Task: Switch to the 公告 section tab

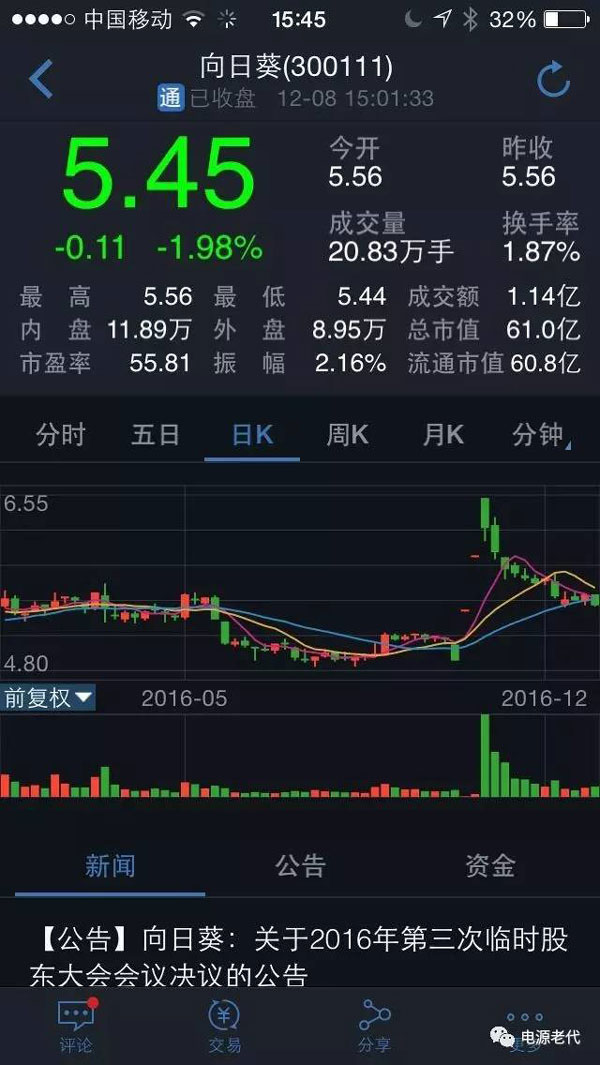Action: 300,865
